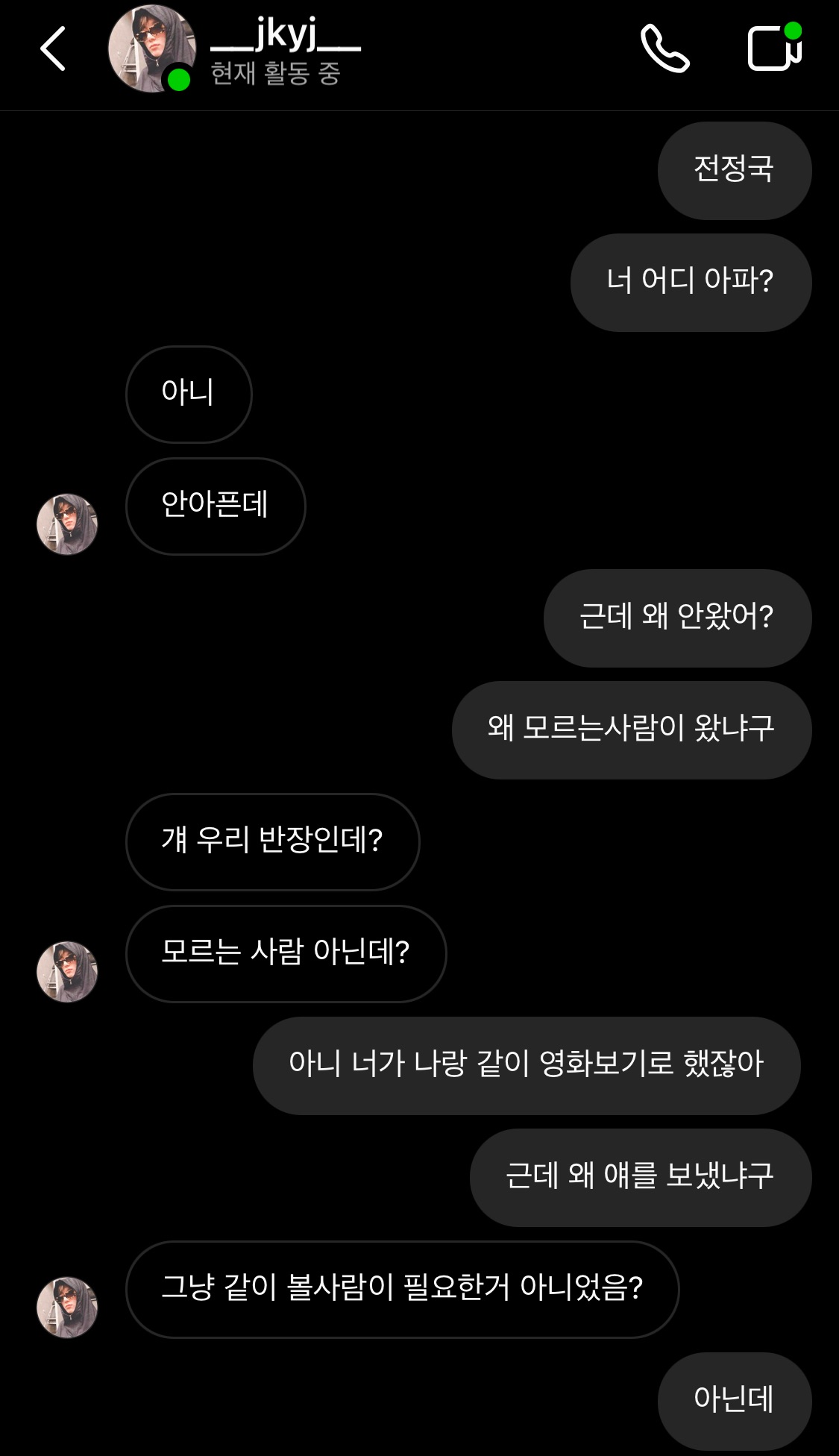Start a voice call with __jkyj__
Image resolution: width=839 pixels, height=1456 pixels.
(664, 49)
